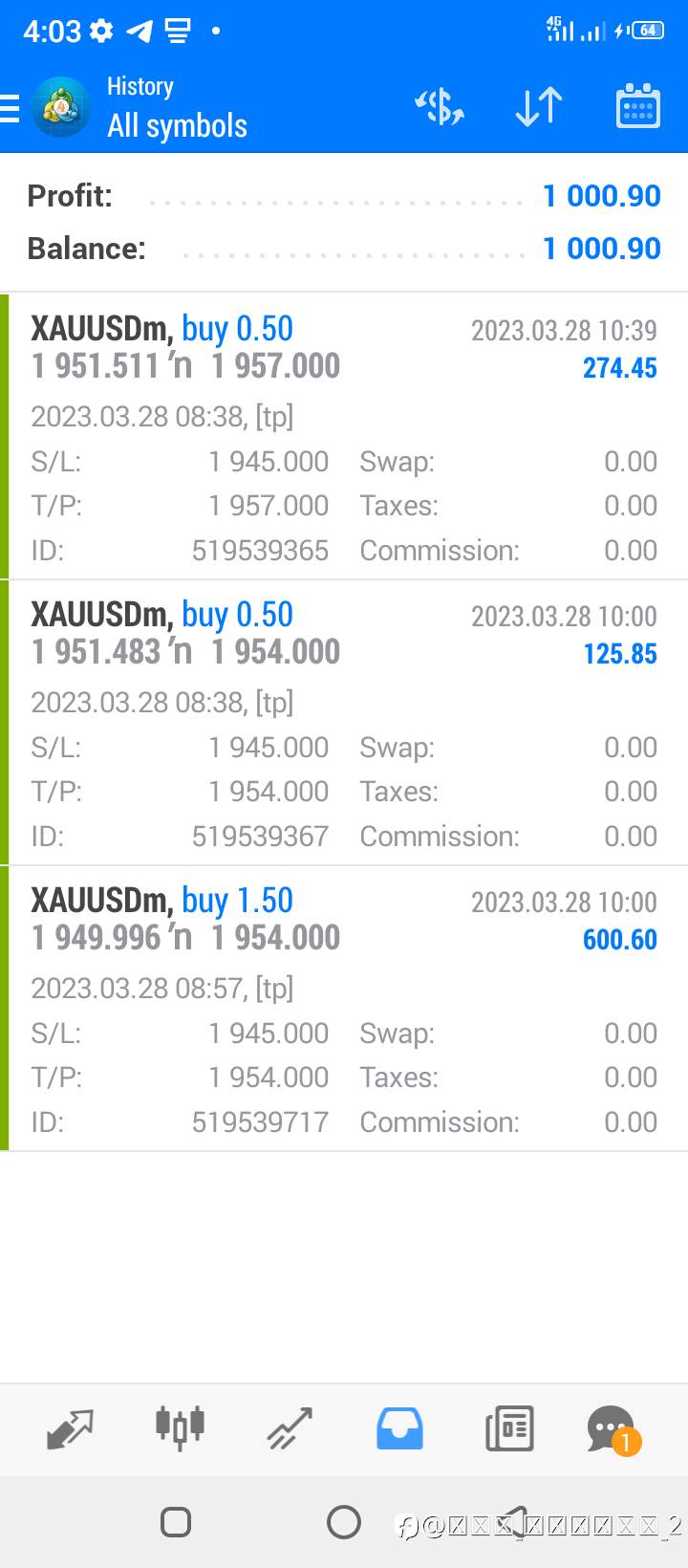Switch to the Trade tab
This screenshot has width=688, height=1568.
point(290,1428)
